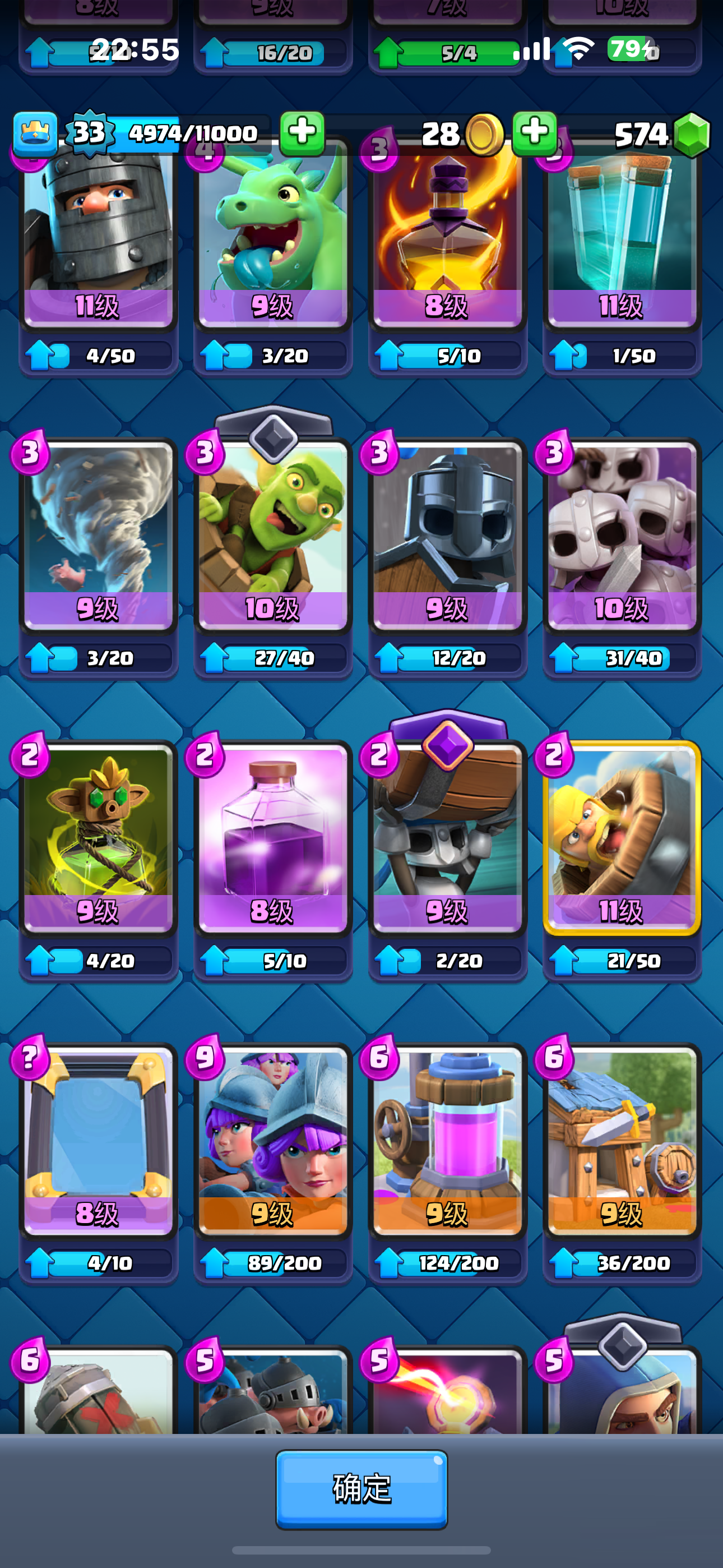723x1568 pixels.
Task: Add gold with plus beside 4974/11000
Action: [302, 133]
